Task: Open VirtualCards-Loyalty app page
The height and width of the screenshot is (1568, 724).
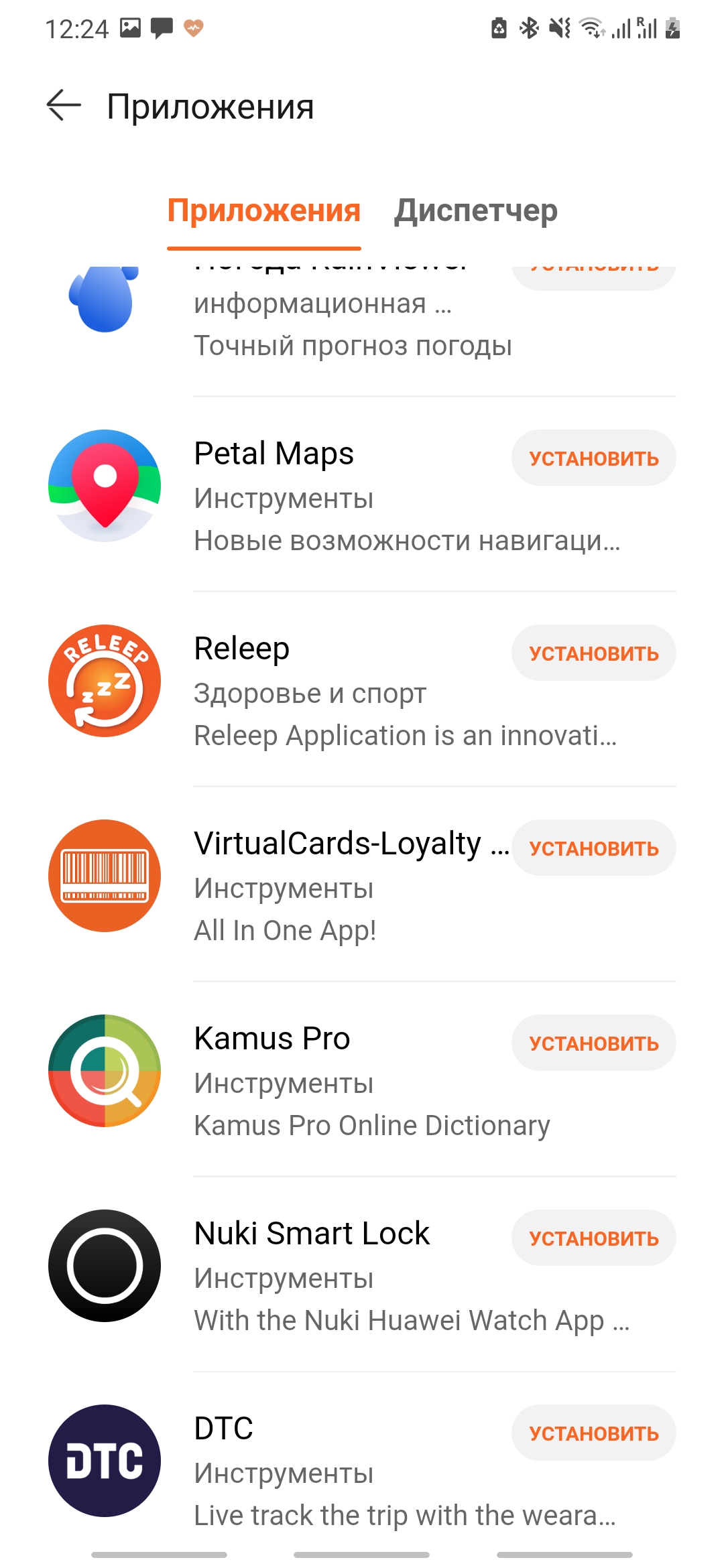Action: [337, 844]
